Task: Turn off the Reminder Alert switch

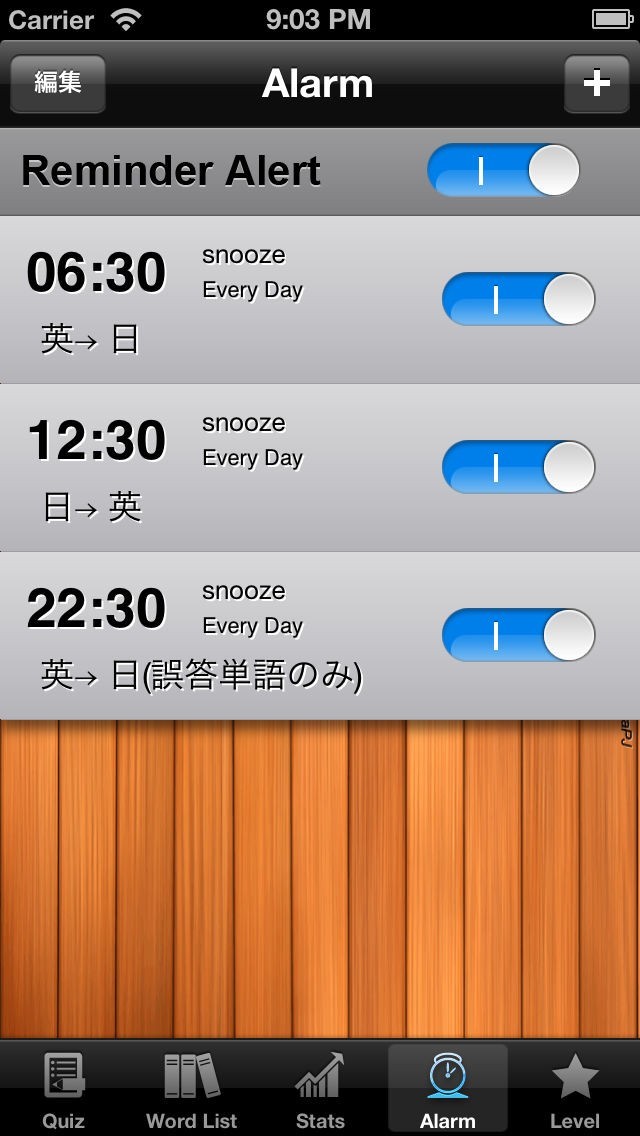Action: 503,170
